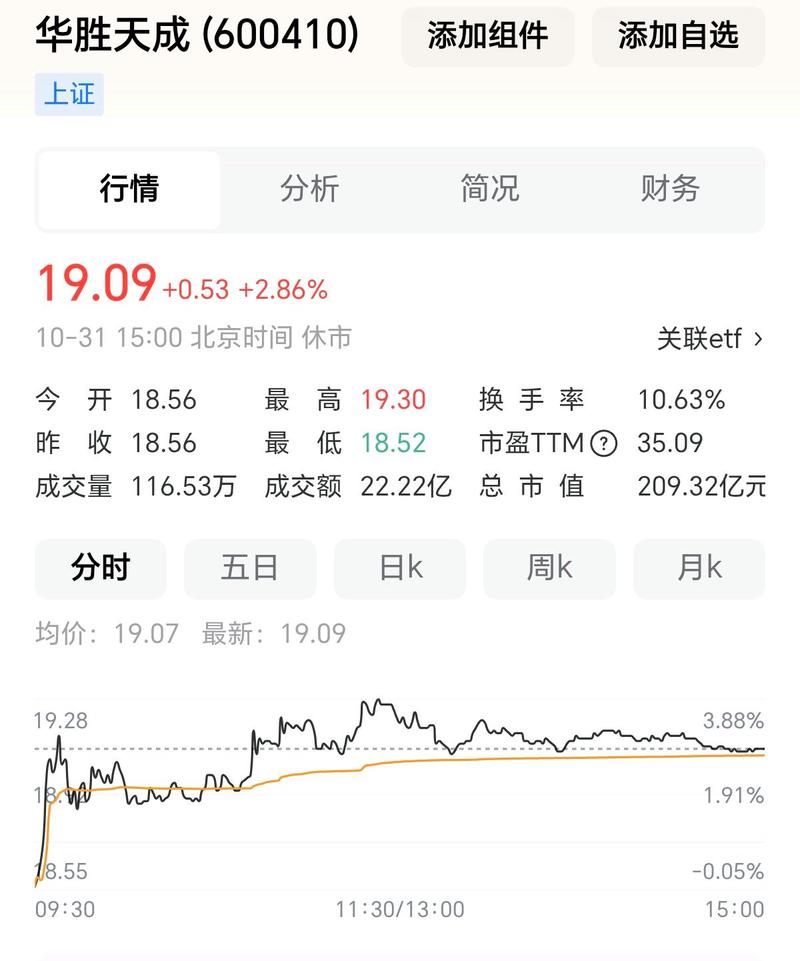Switch chart to 五日

click(250, 568)
